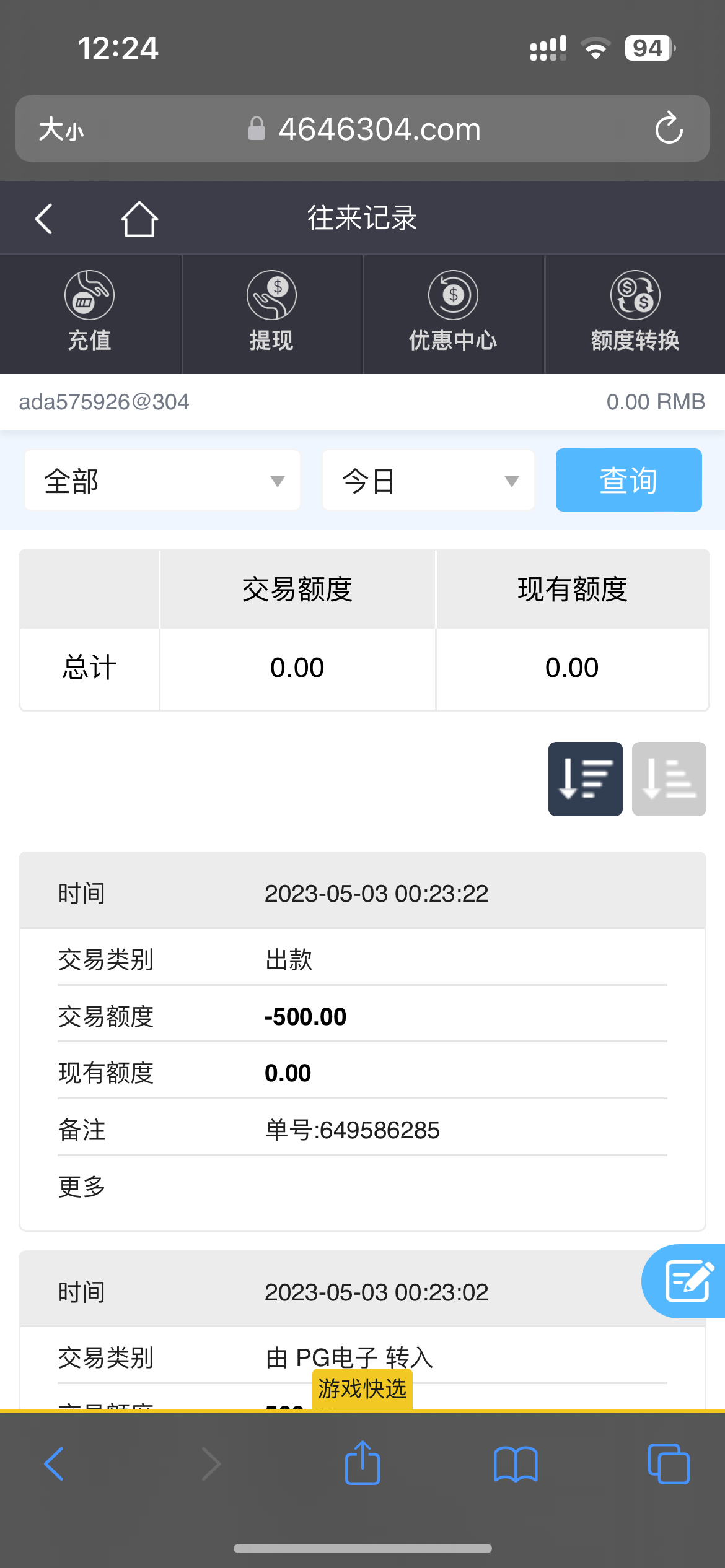Open Safari bookmarks
Viewport: 725px width, 1568px height.
point(515,1464)
